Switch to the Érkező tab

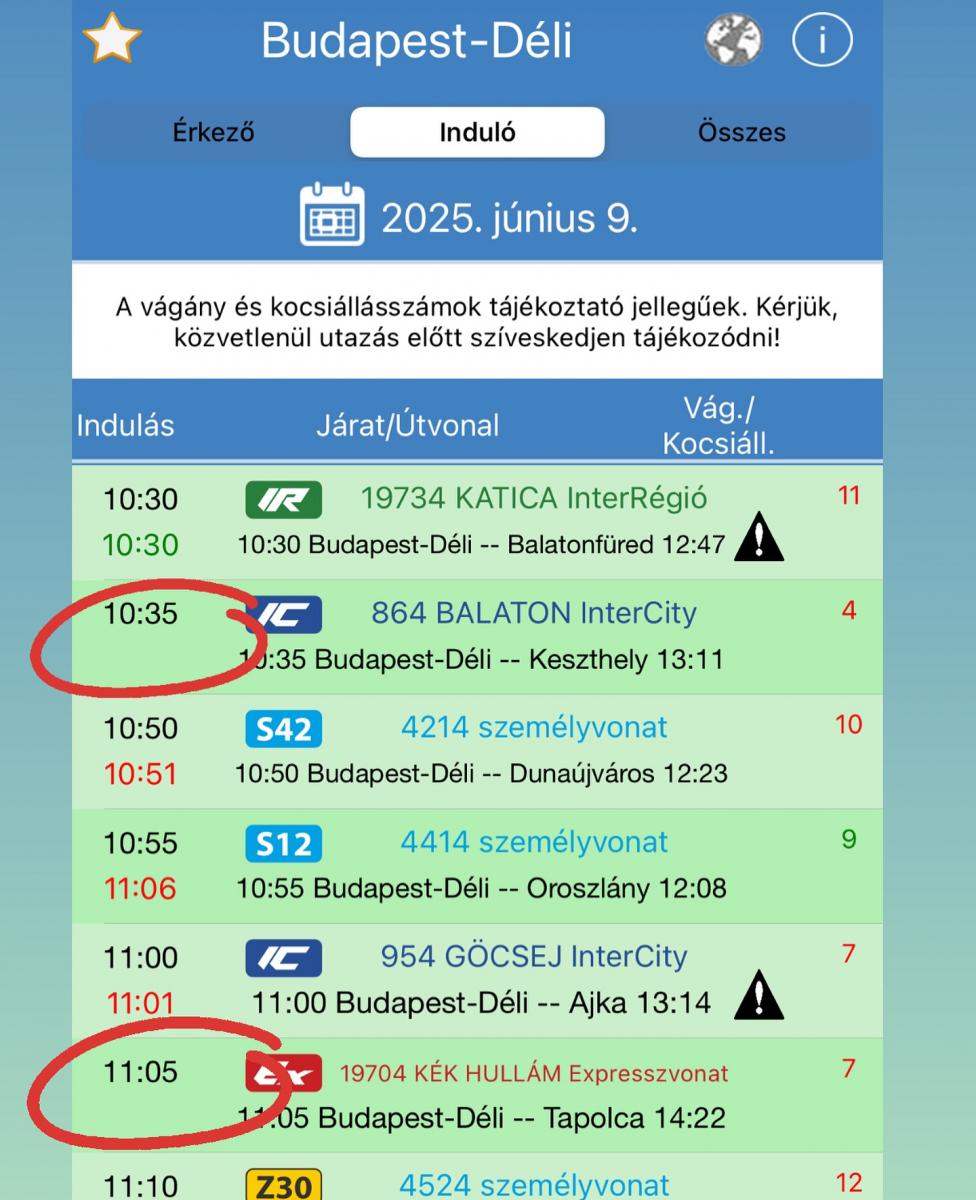pyautogui.click(x=213, y=132)
